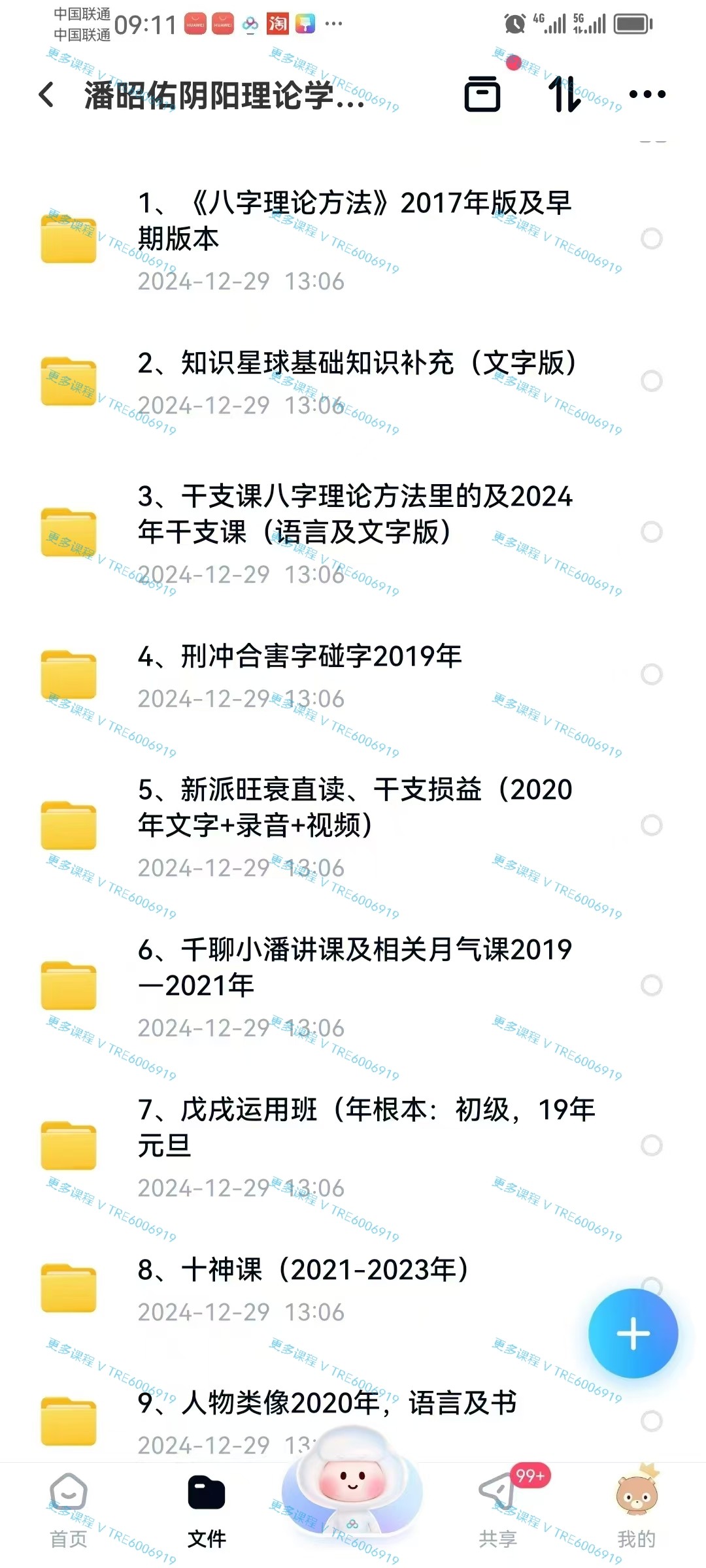
Task: Go back from the 潘昭佑阴阳理论学 folder
Action: [x=46, y=95]
